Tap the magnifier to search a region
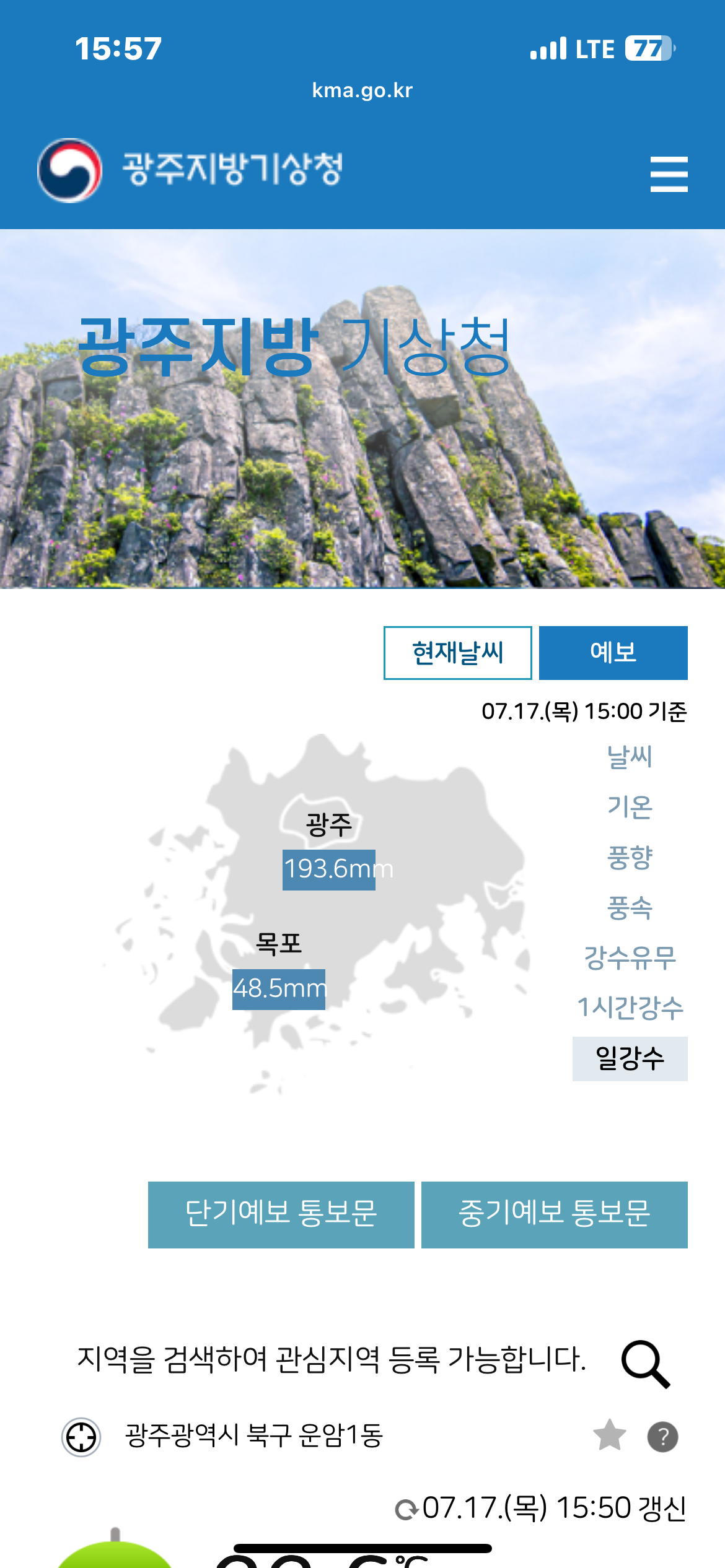The image size is (725, 1568). [646, 1364]
